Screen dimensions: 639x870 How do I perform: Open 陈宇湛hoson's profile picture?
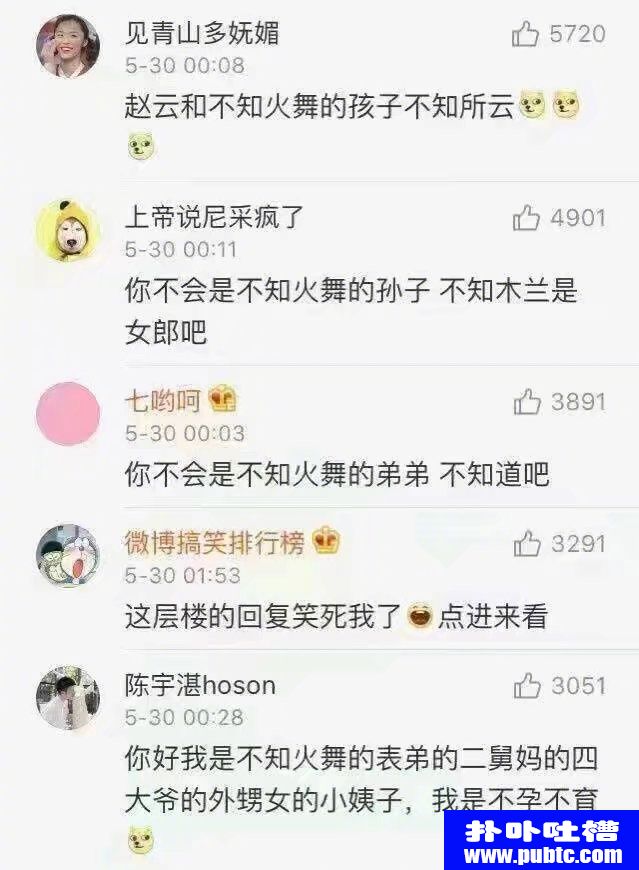tap(68, 698)
